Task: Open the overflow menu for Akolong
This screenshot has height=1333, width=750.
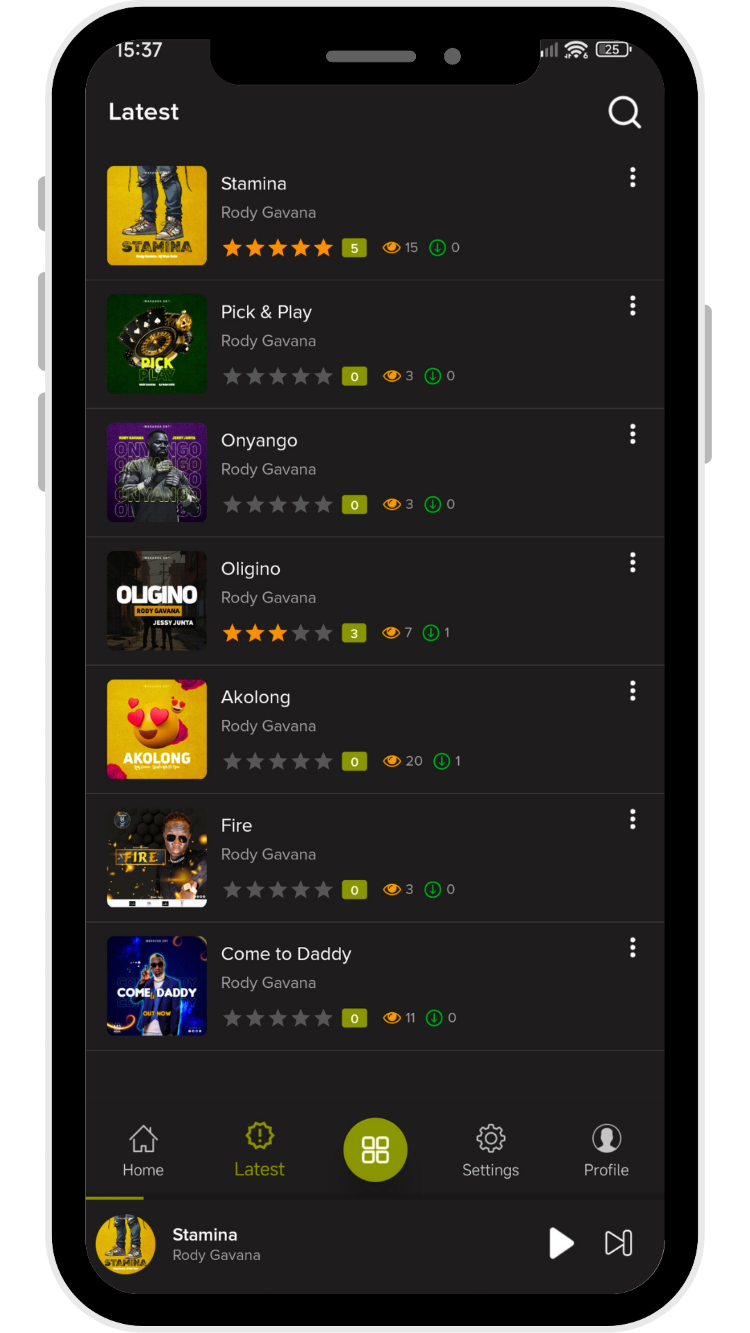Action: coord(632,691)
